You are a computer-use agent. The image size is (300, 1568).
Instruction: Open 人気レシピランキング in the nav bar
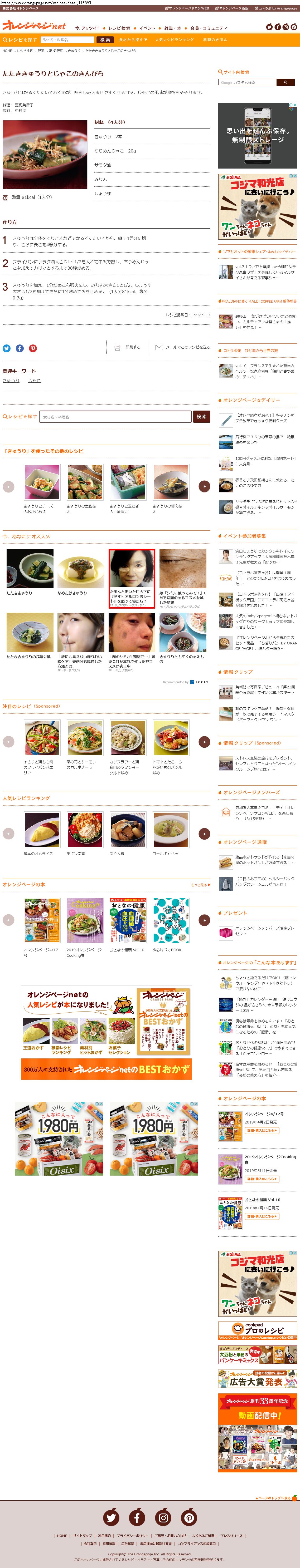point(175,40)
